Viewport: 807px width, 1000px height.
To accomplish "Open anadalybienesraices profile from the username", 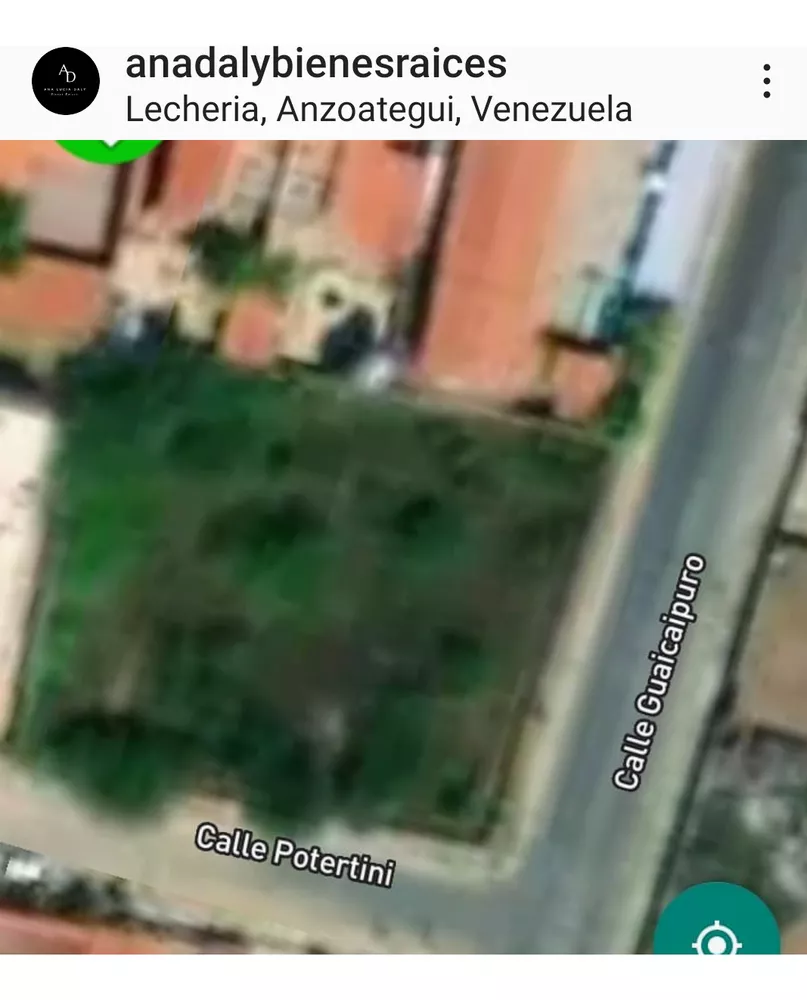I will pos(316,64).
